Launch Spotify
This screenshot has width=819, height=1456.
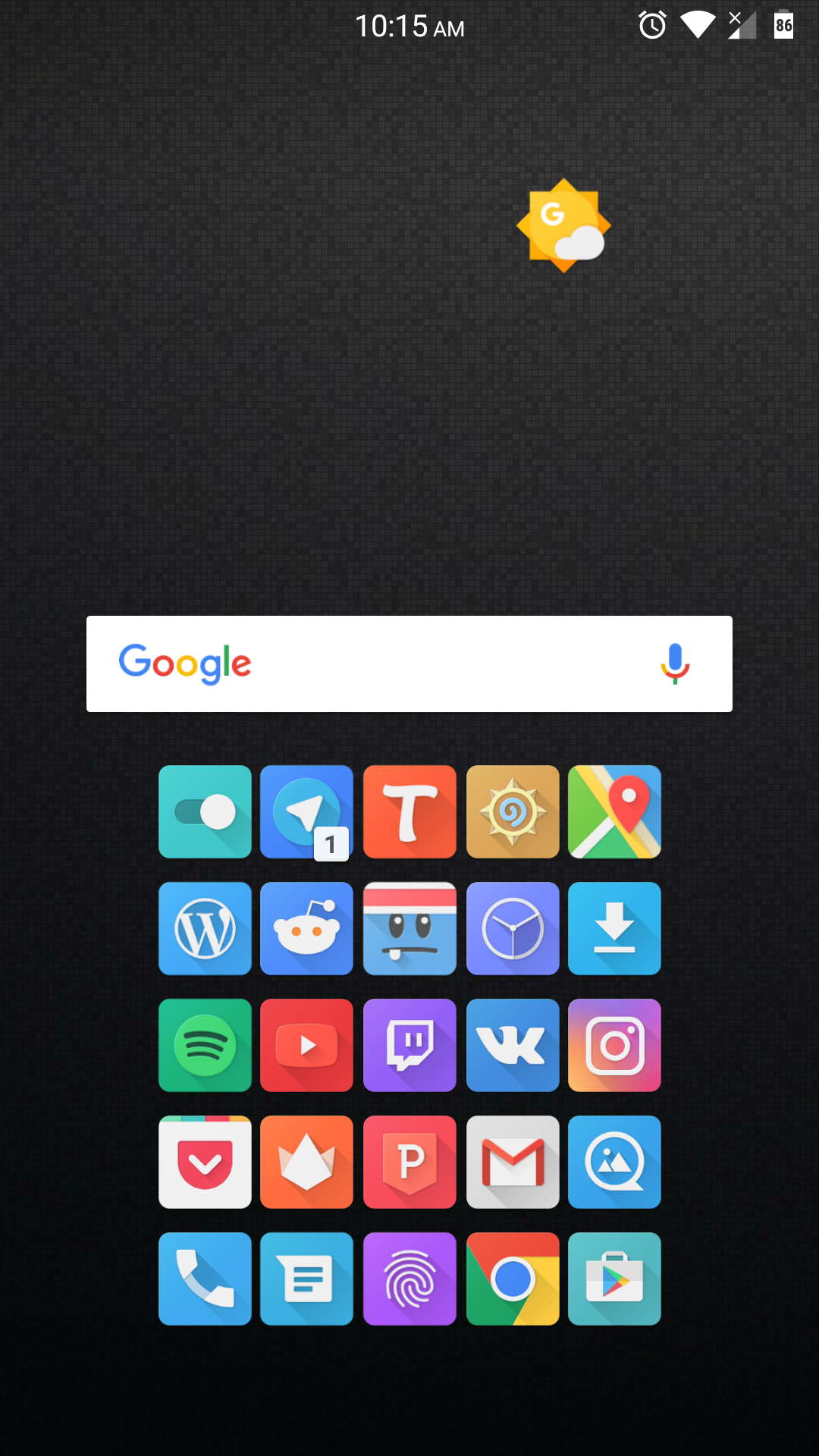click(205, 1046)
